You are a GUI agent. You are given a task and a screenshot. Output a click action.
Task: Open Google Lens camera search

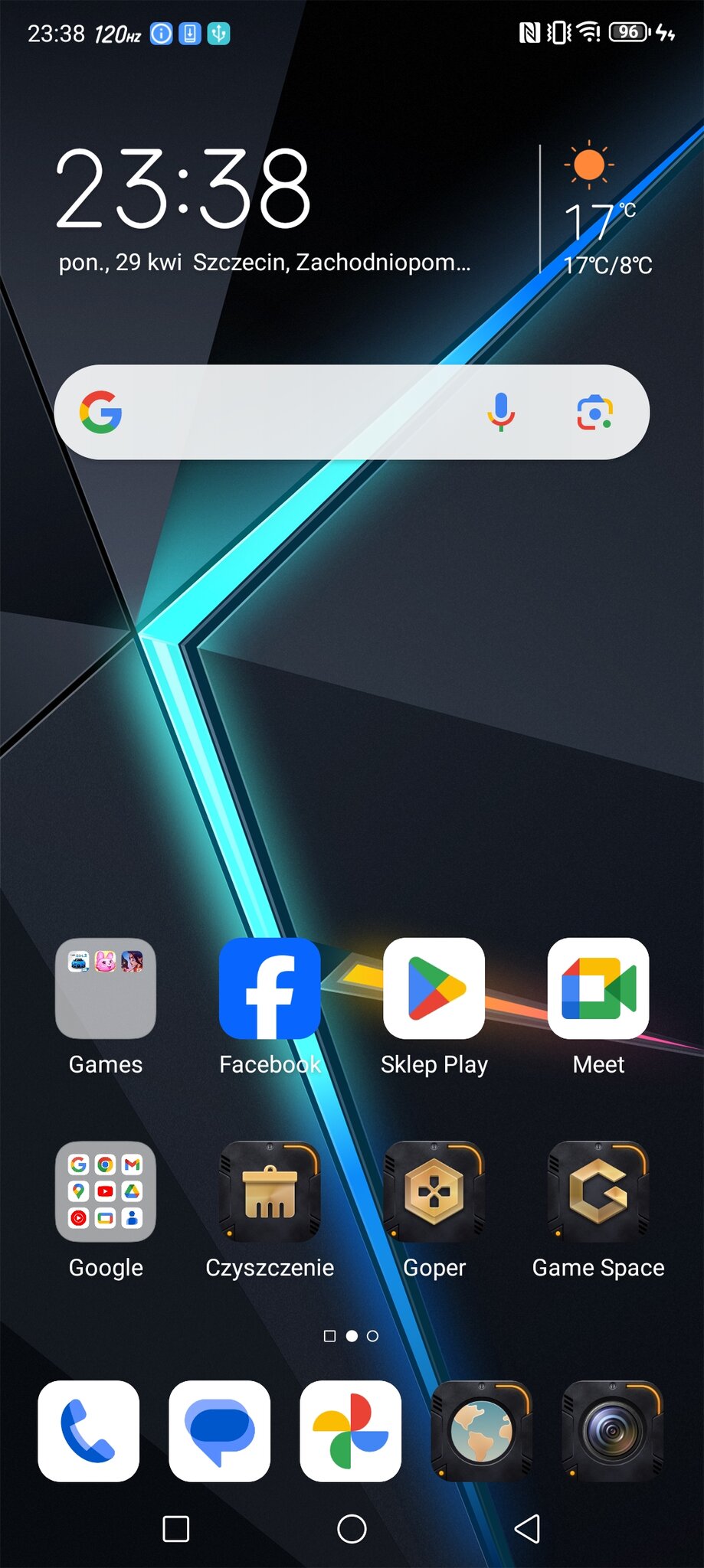594,413
